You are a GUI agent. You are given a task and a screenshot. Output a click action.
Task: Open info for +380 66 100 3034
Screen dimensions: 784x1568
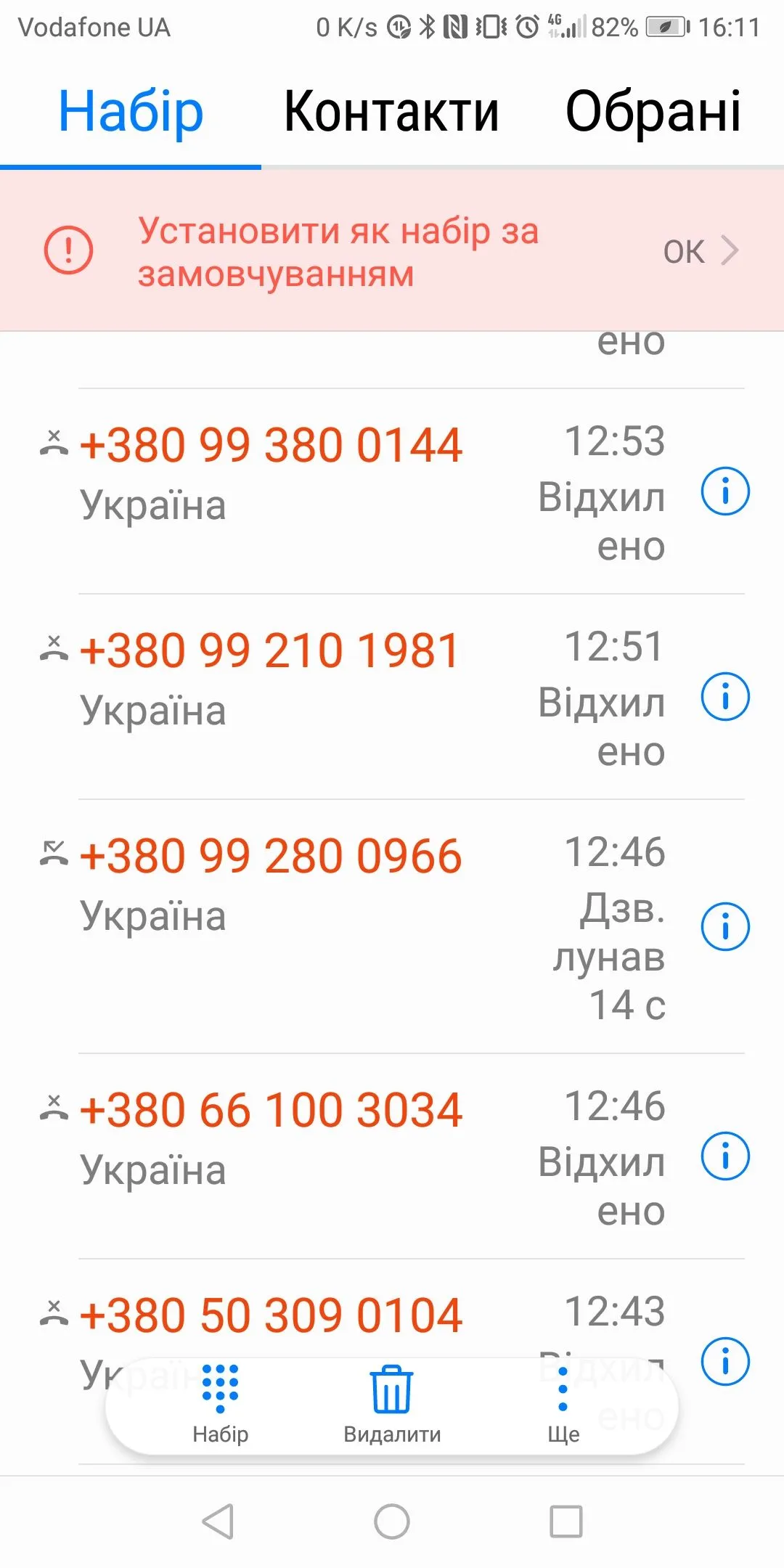coord(724,1156)
